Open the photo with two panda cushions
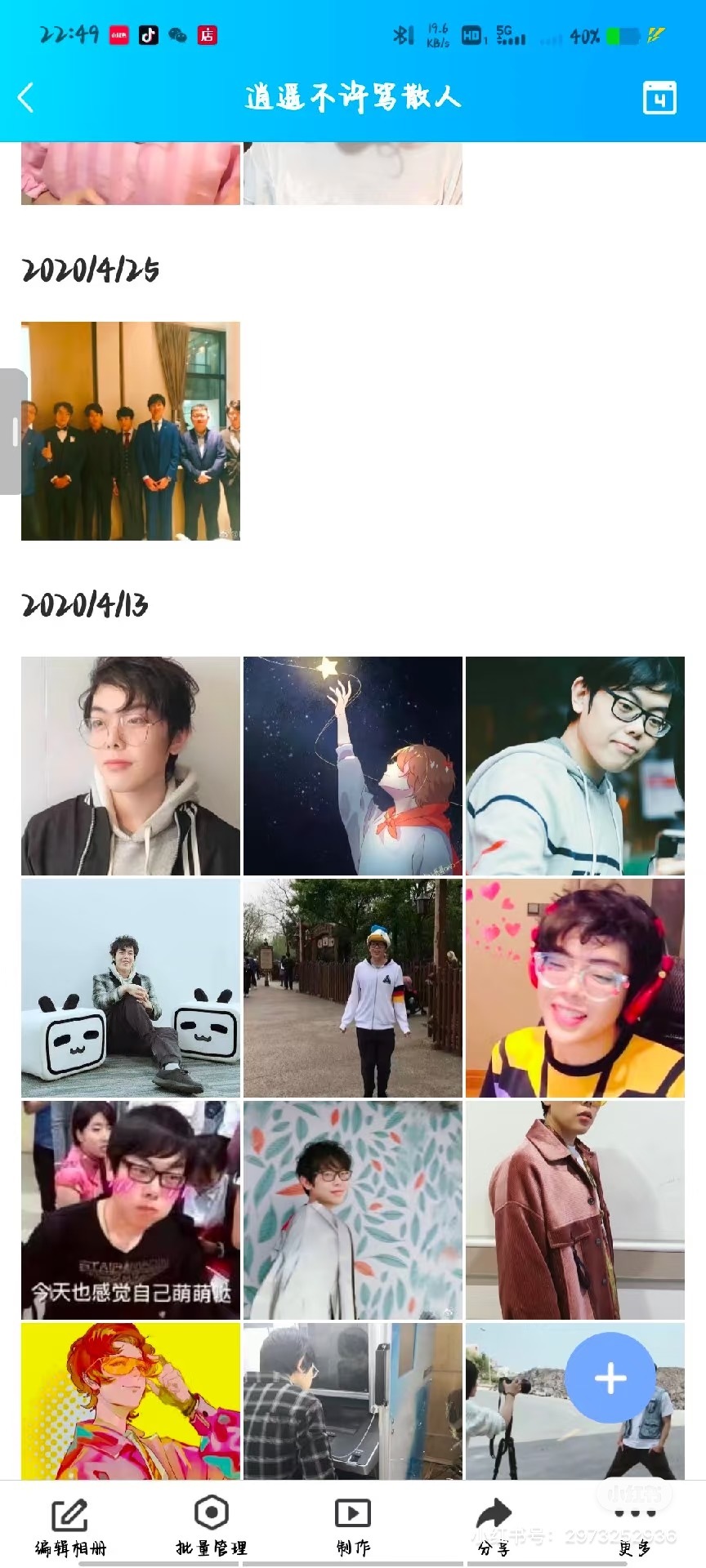This screenshot has height=1568, width=706. (x=131, y=988)
